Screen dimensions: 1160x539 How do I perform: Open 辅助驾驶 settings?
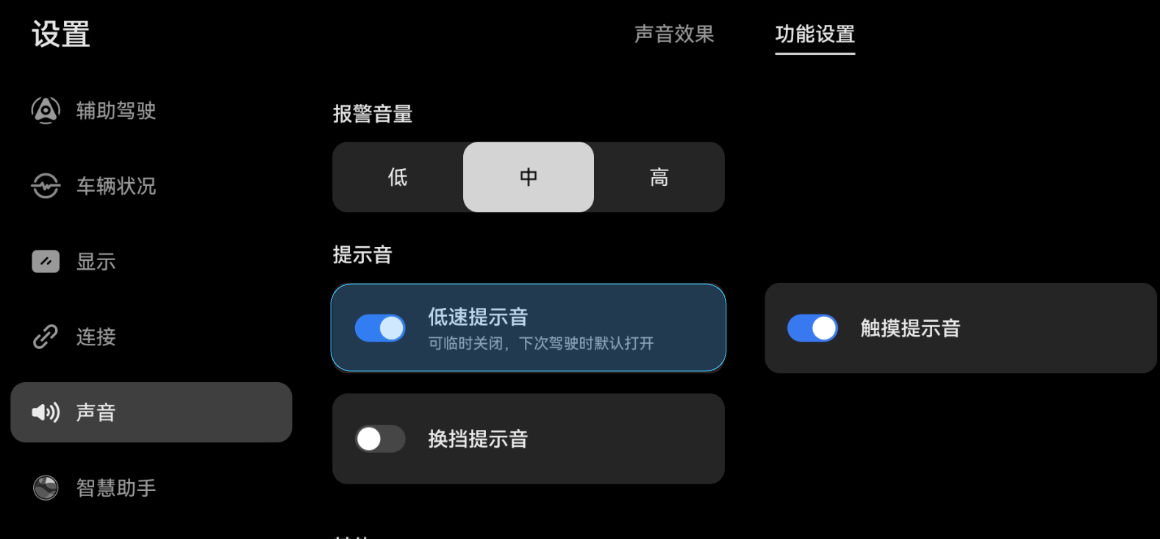click(116, 111)
